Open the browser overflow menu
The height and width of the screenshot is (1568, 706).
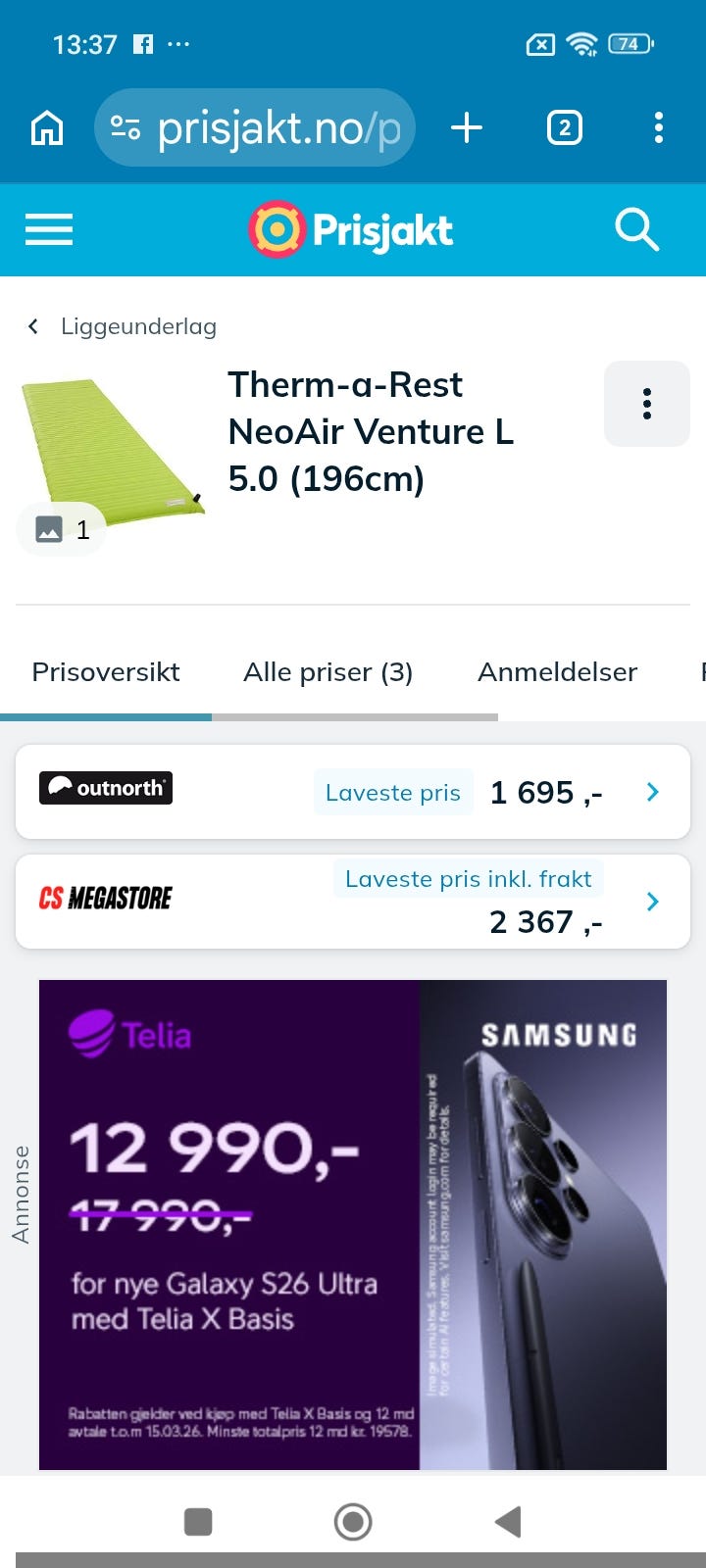(658, 127)
